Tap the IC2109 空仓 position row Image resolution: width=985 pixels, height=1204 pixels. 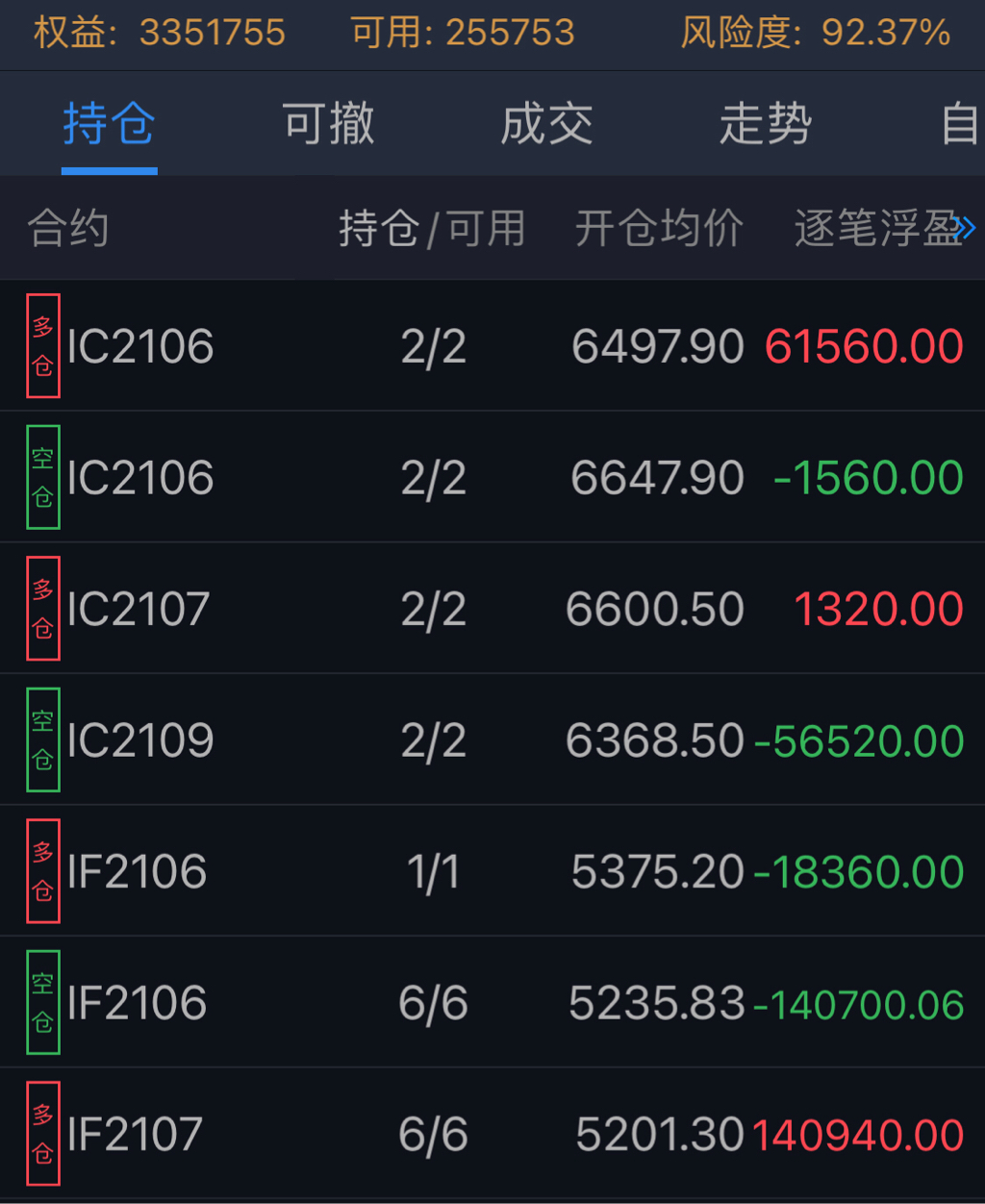coord(492,740)
